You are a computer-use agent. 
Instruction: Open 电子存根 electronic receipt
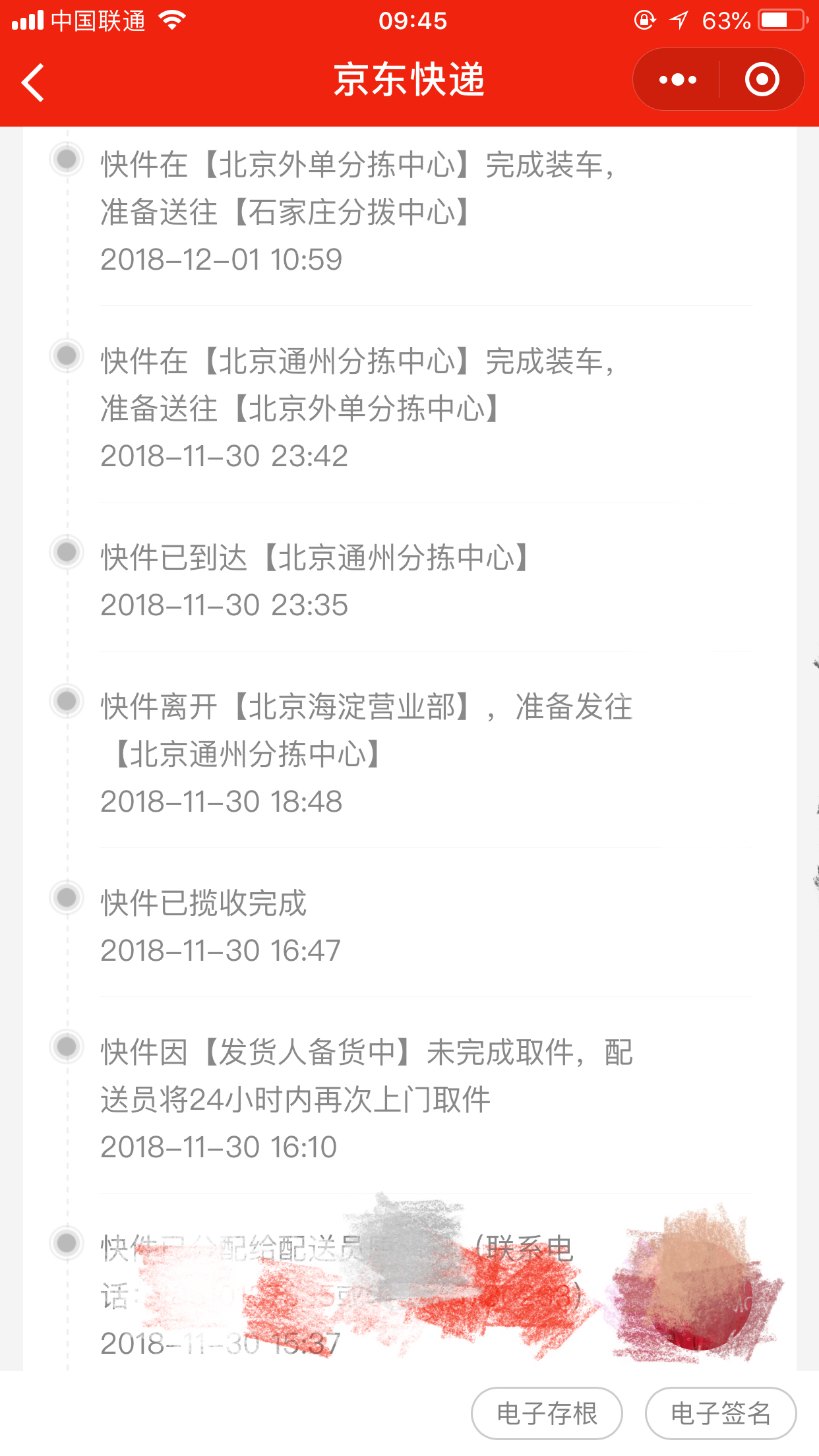pos(547,1413)
